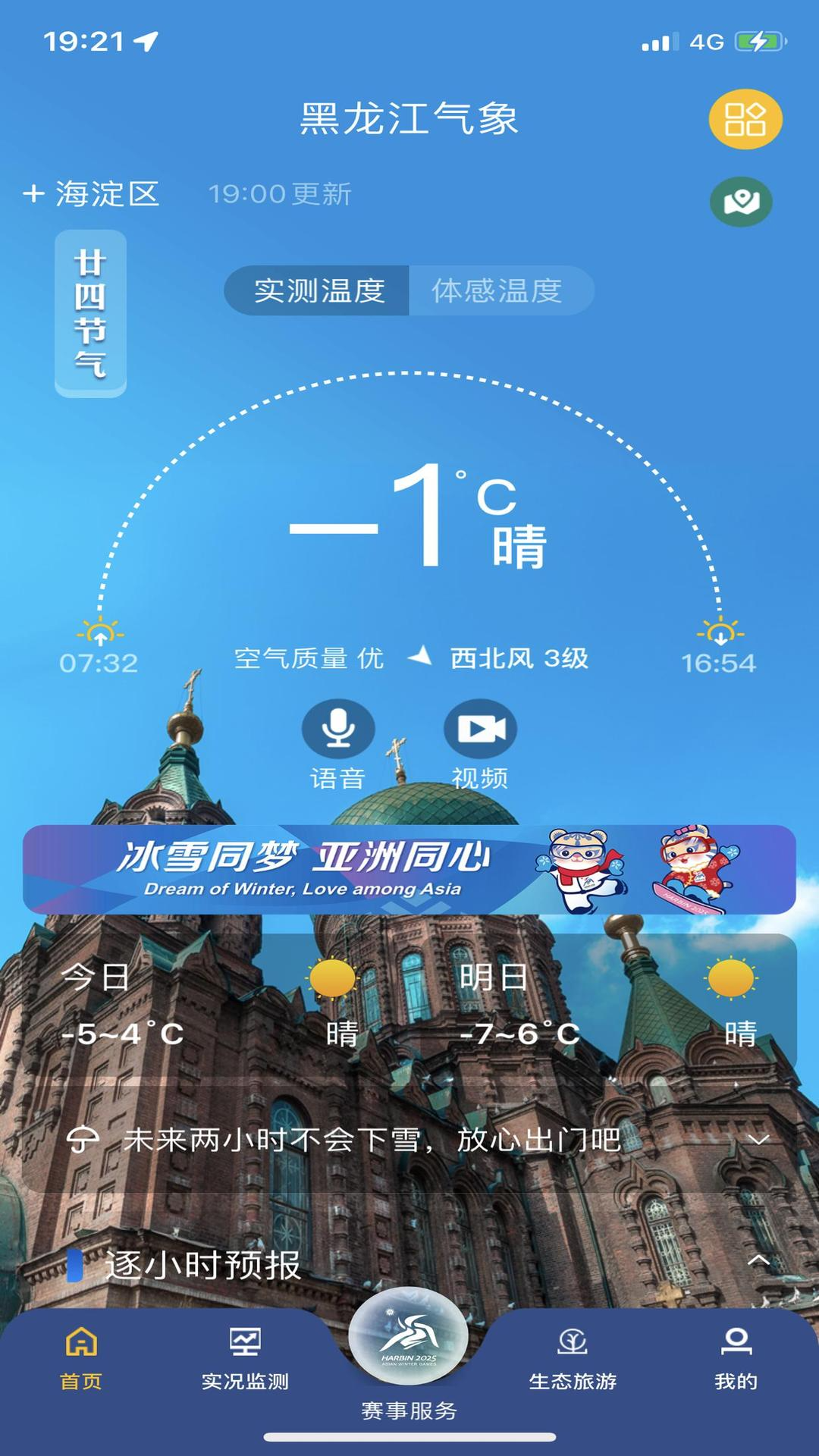Go to the 首页 tab
Screen dimensions: 819x1456
pyautogui.click(x=81, y=1357)
